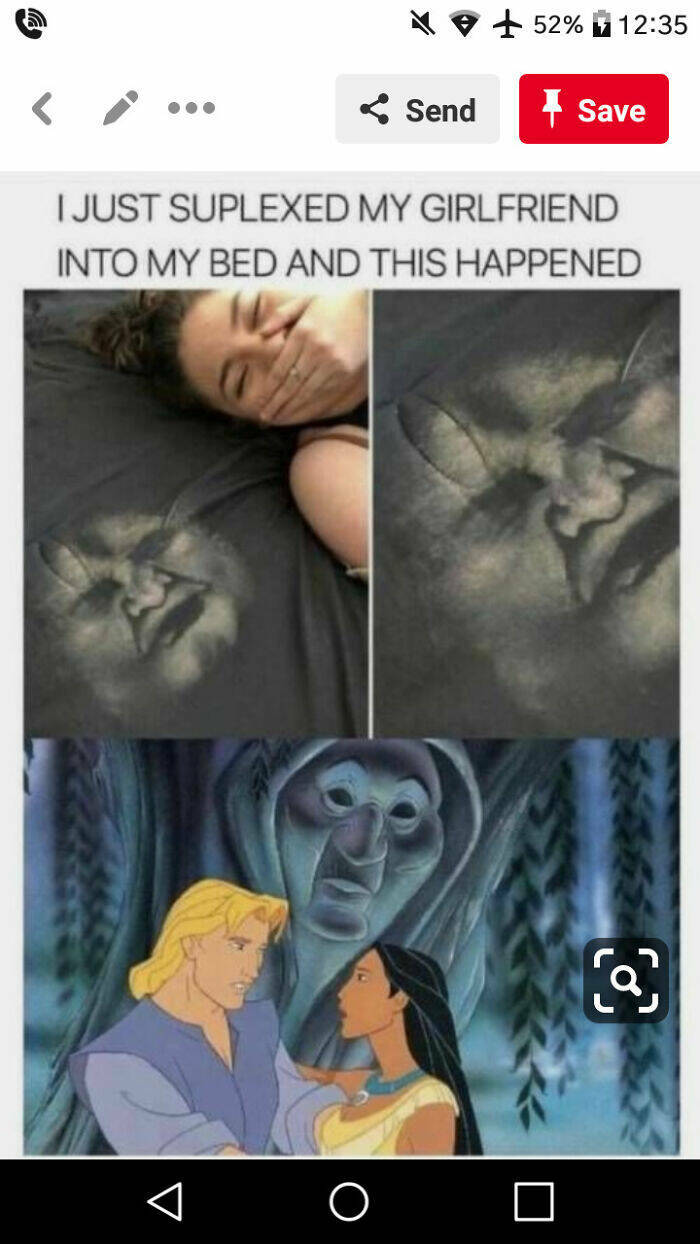Edit this pin with the pencil icon
Image resolution: width=700 pixels, height=1244 pixels.
pyautogui.click(x=120, y=109)
